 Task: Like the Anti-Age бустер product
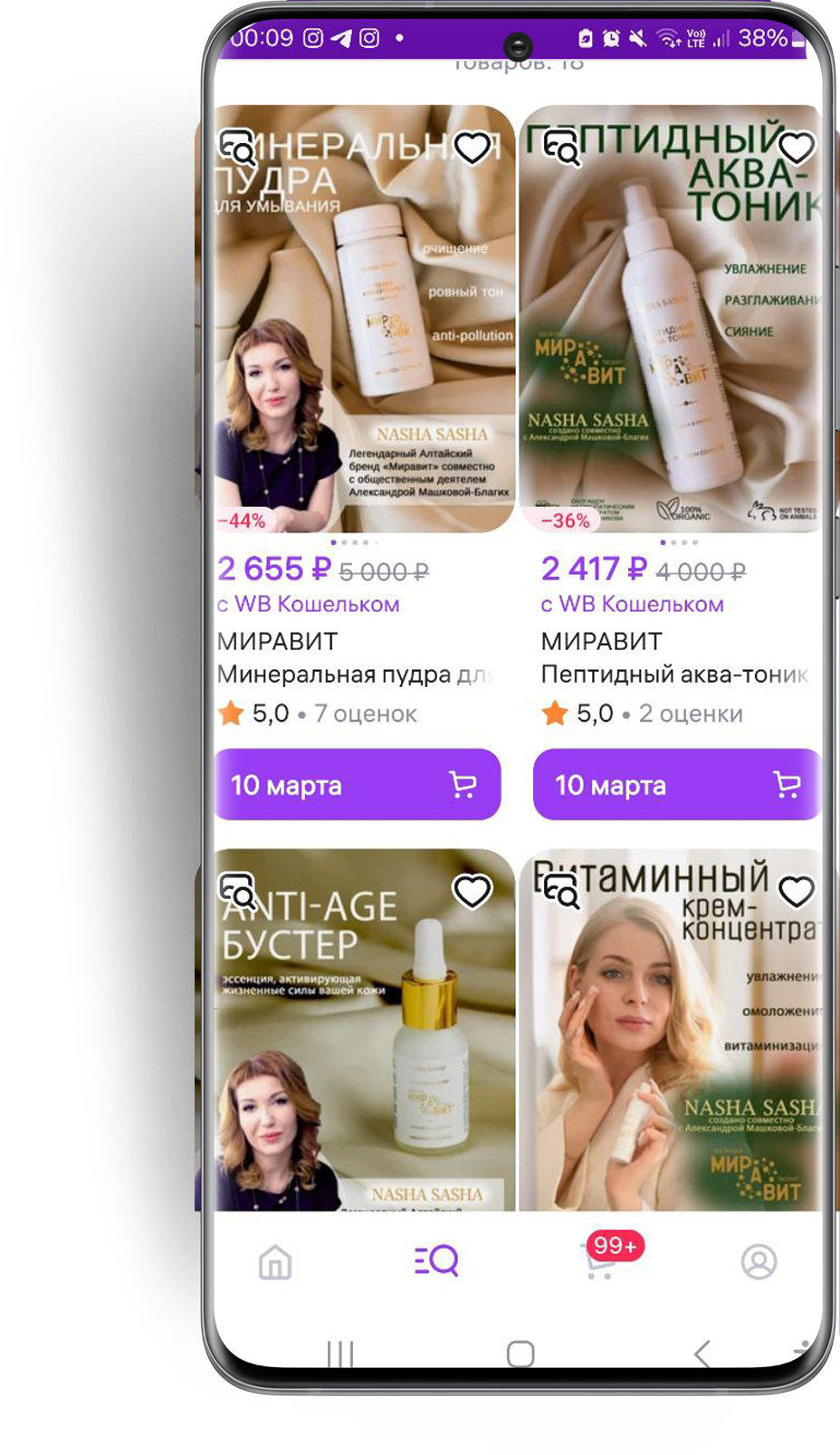pyautogui.click(x=472, y=892)
